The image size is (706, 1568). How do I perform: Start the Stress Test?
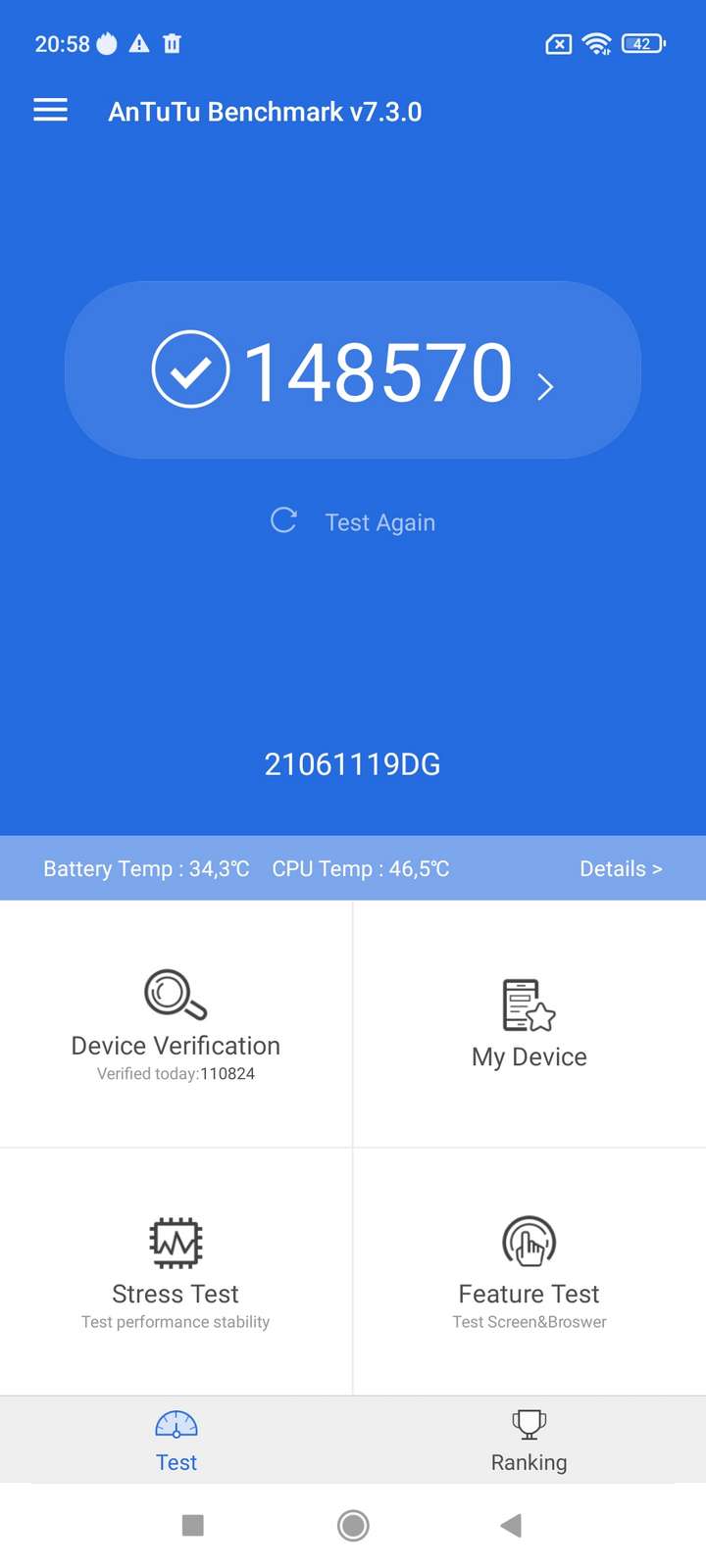point(176,1272)
